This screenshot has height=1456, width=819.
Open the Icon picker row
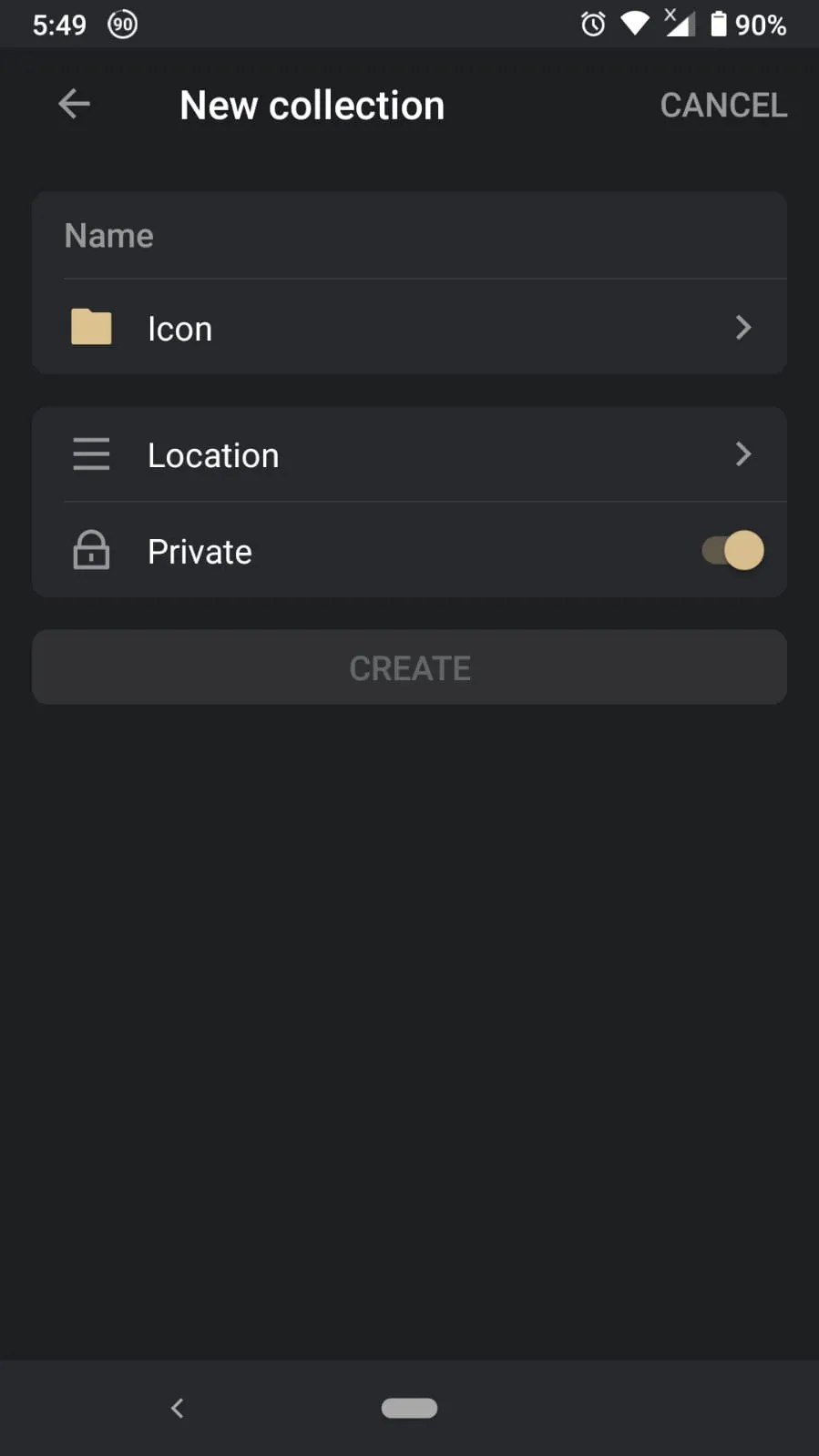coord(410,327)
